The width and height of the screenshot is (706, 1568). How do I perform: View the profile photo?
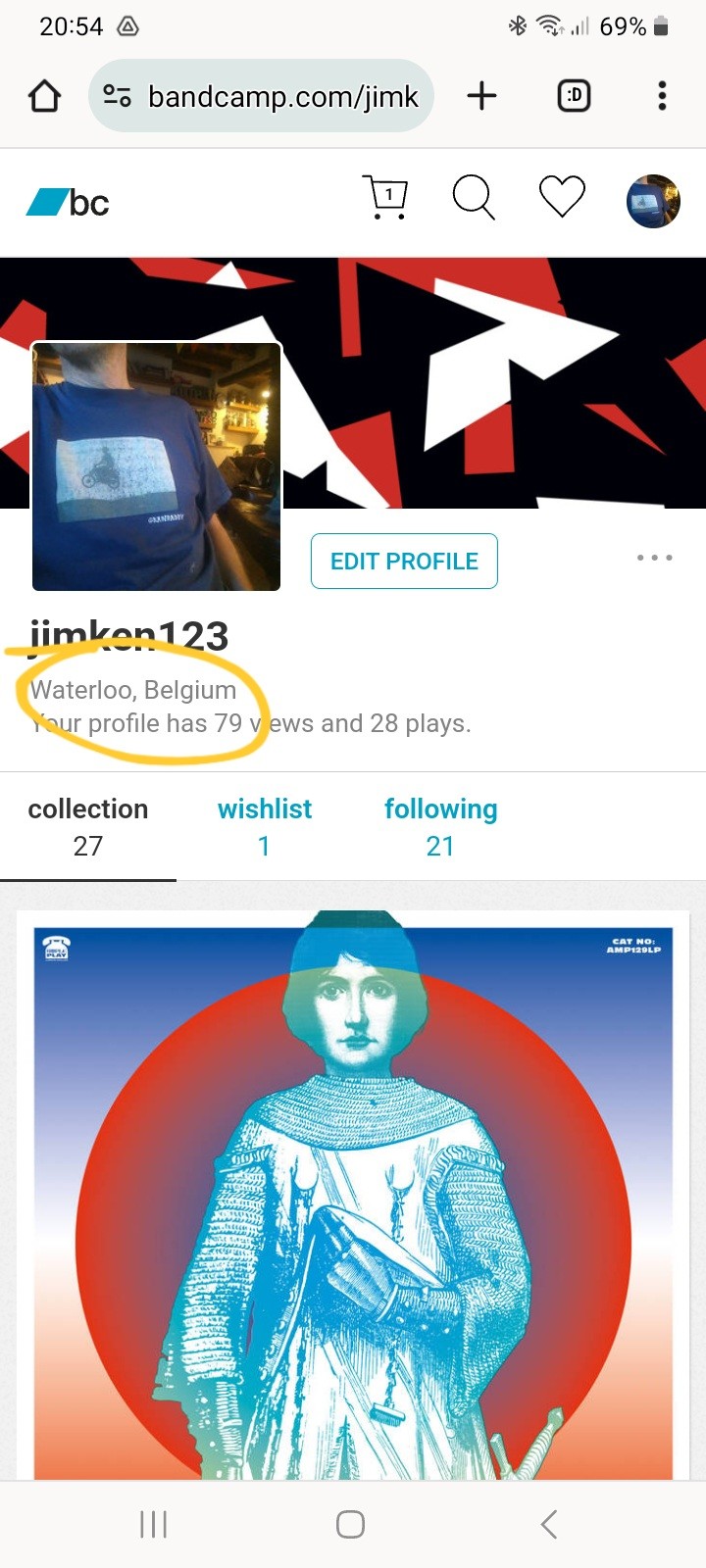click(x=157, y=466)
